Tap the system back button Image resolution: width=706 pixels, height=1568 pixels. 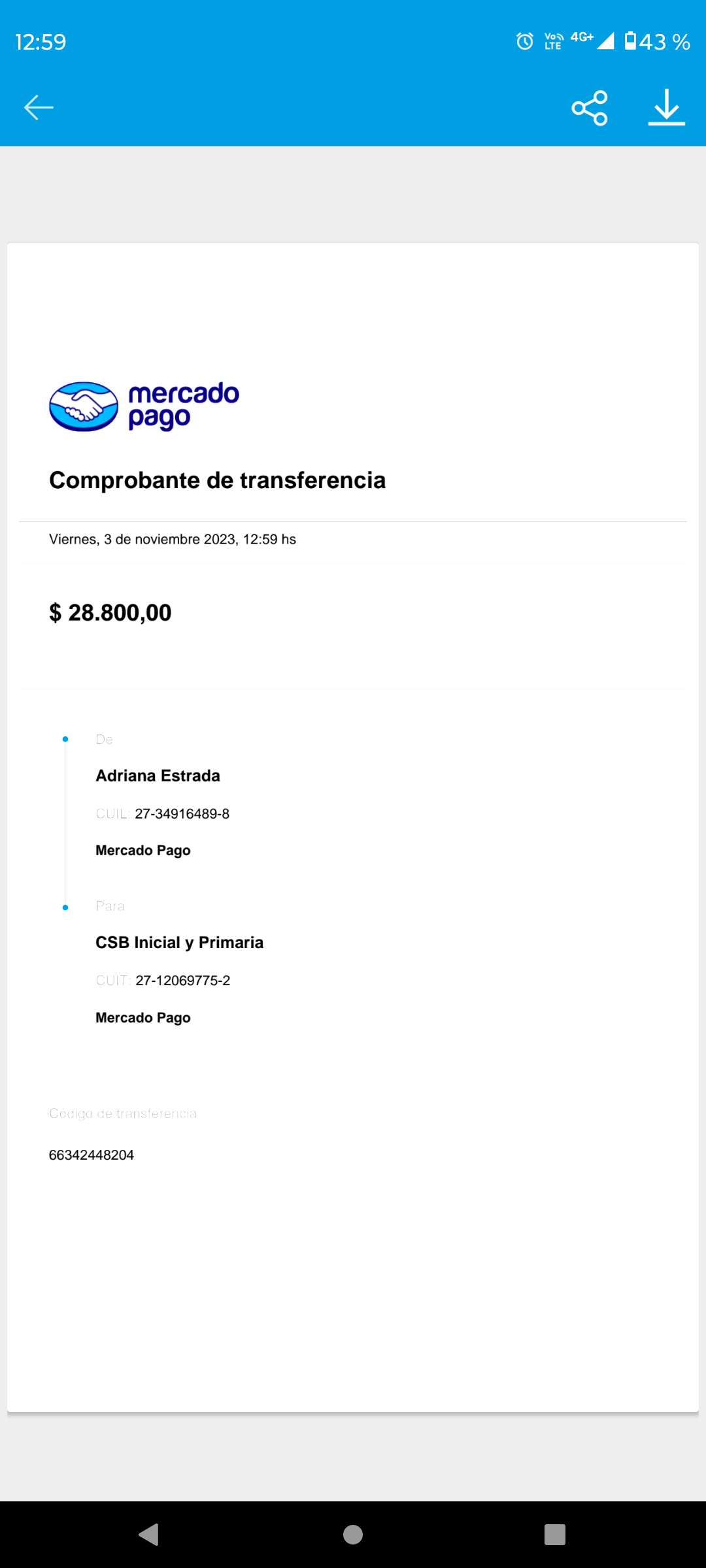(149, 1534)
